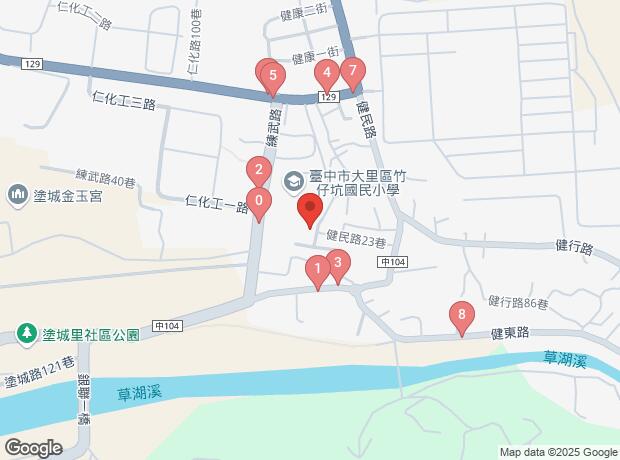Open the 竹仔坑國民小學 school place icon
This screenshot has height=460, width=620.
click(x=294, y=181)
